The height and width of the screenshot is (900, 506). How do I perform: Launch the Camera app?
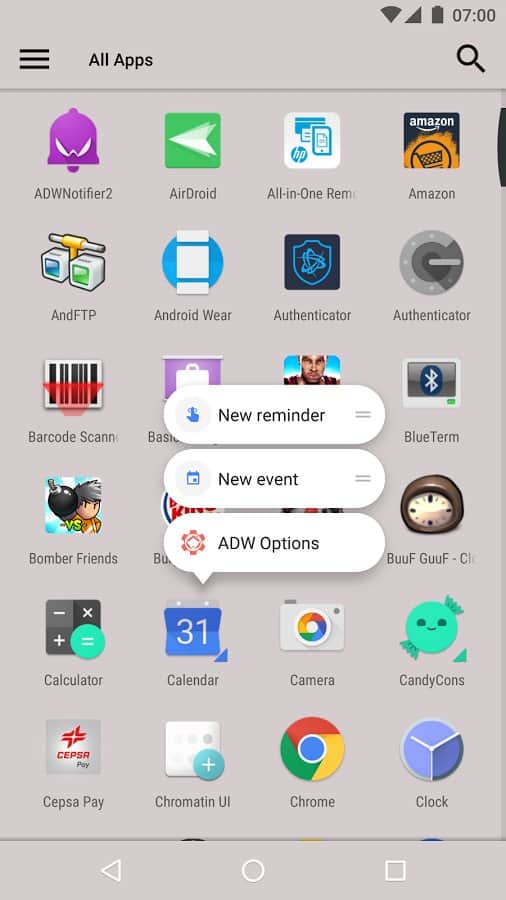pos(312,643)
